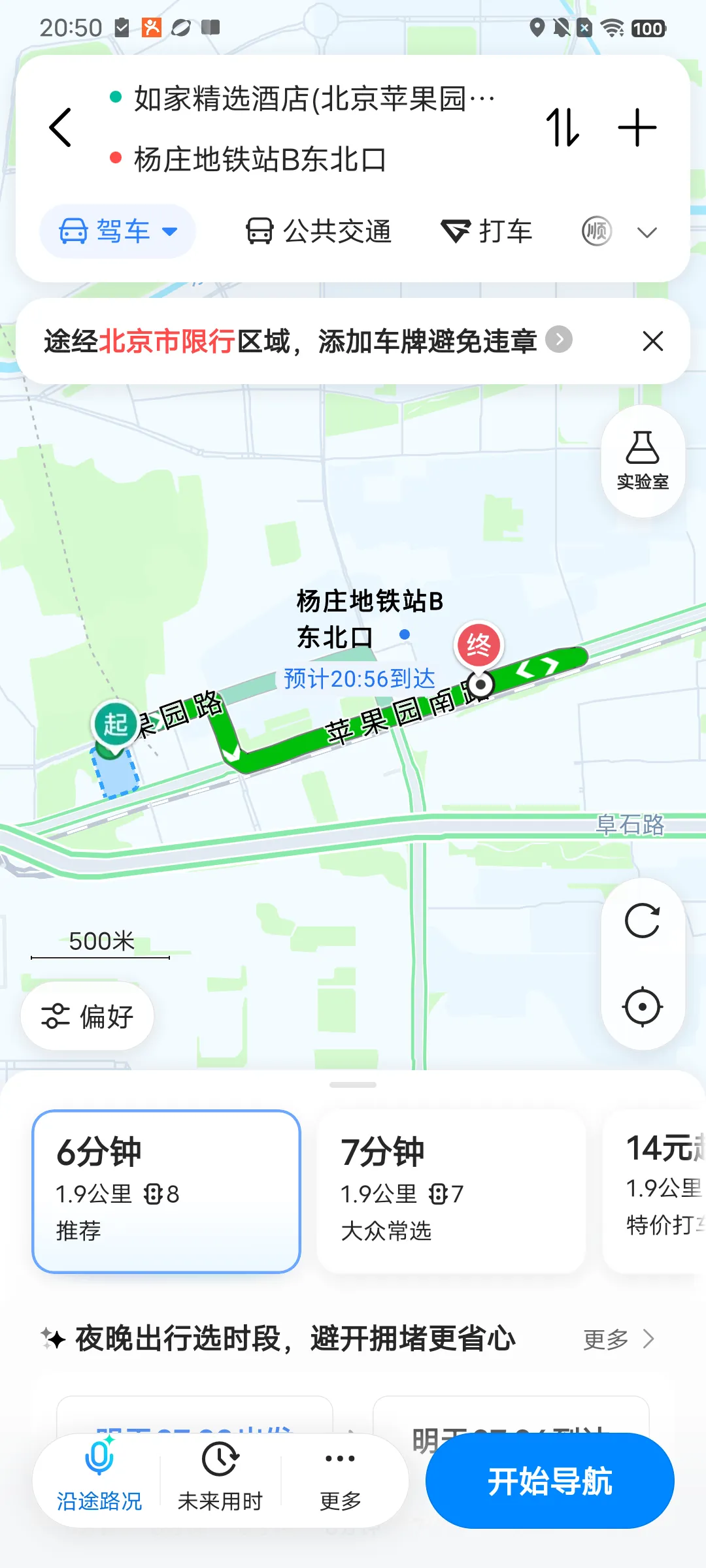Edit the starting point 如家精选酒店
The height and width of the screenshot is (1568, 706).
click(314, 99)
